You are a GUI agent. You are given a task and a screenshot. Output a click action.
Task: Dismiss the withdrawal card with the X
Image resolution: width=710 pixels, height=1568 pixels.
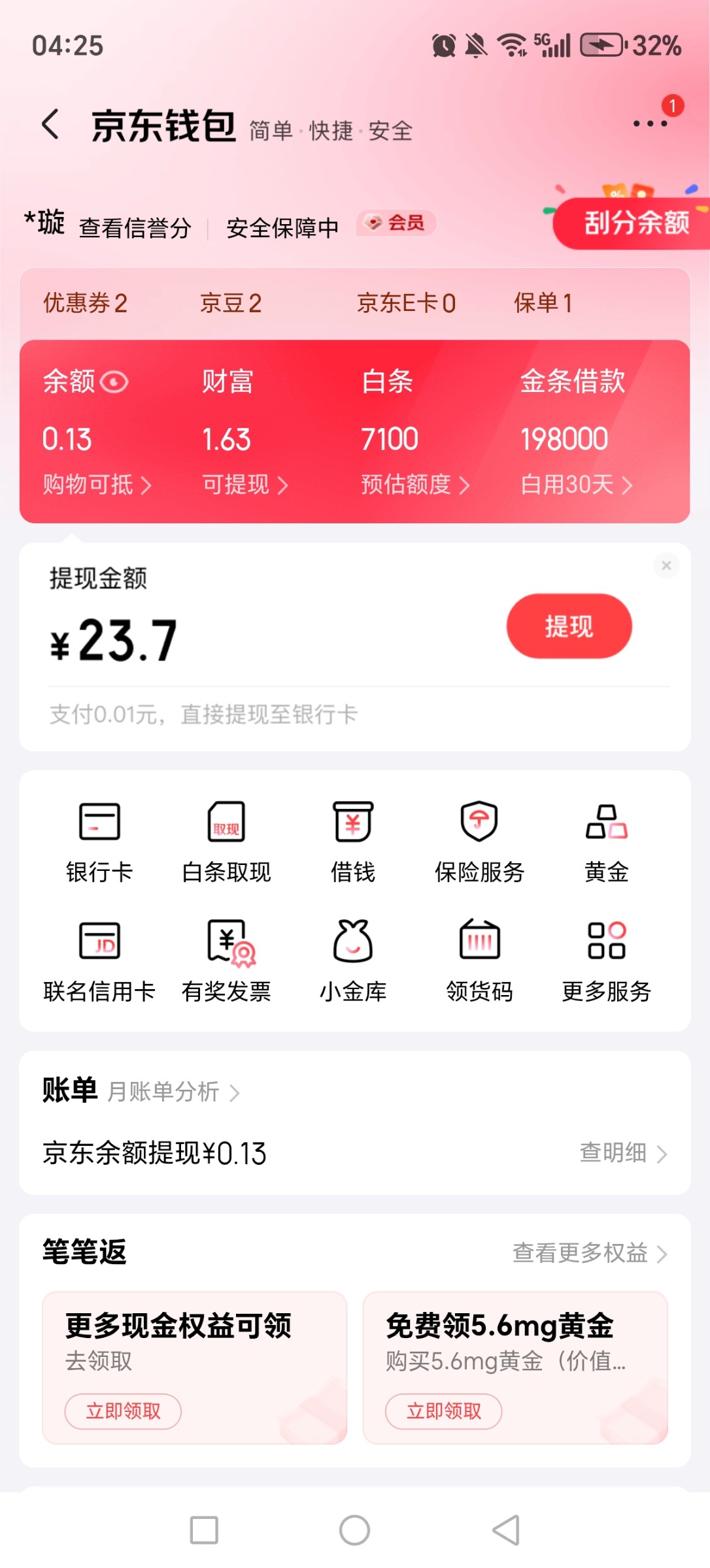(666, 566)
